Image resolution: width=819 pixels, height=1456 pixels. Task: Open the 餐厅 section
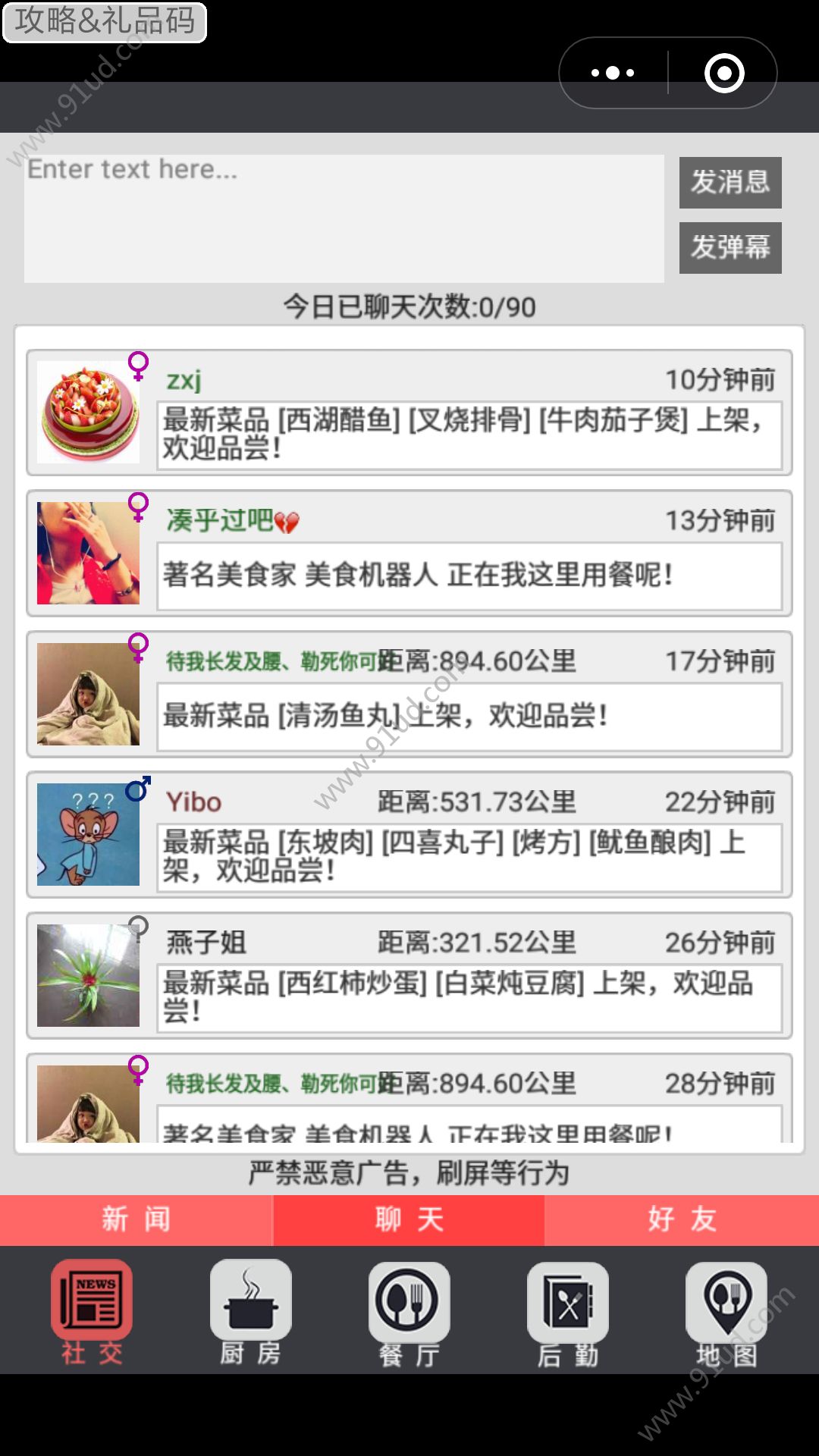(x=409, y=1310)
